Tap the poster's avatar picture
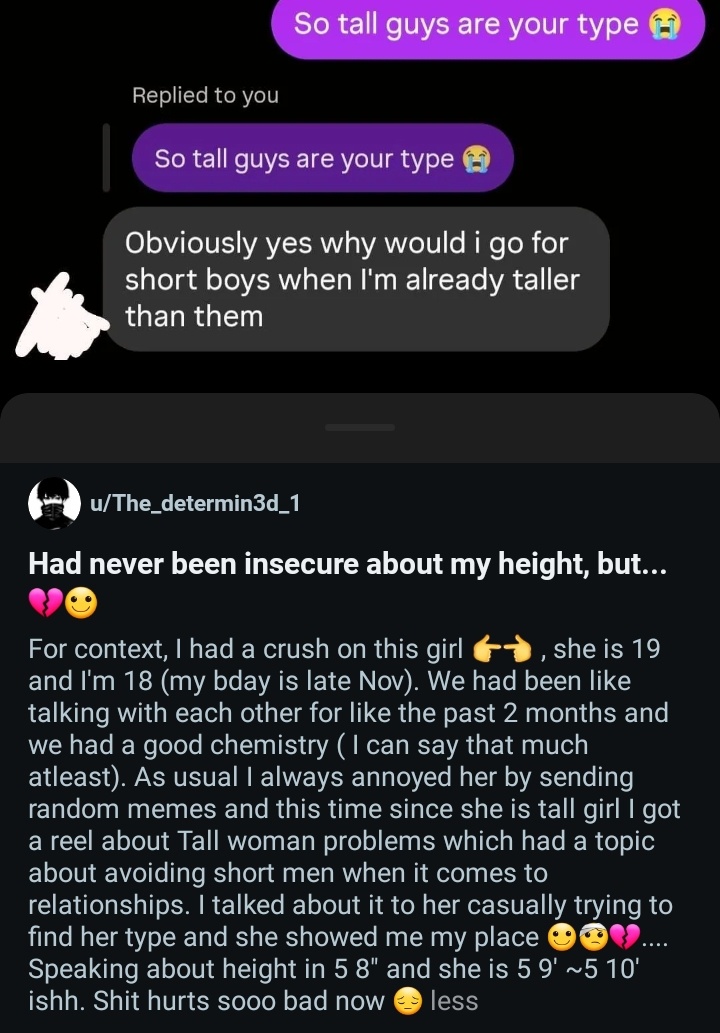Image resolution: width=720 pixels, height=1033 pixels. 54,504
